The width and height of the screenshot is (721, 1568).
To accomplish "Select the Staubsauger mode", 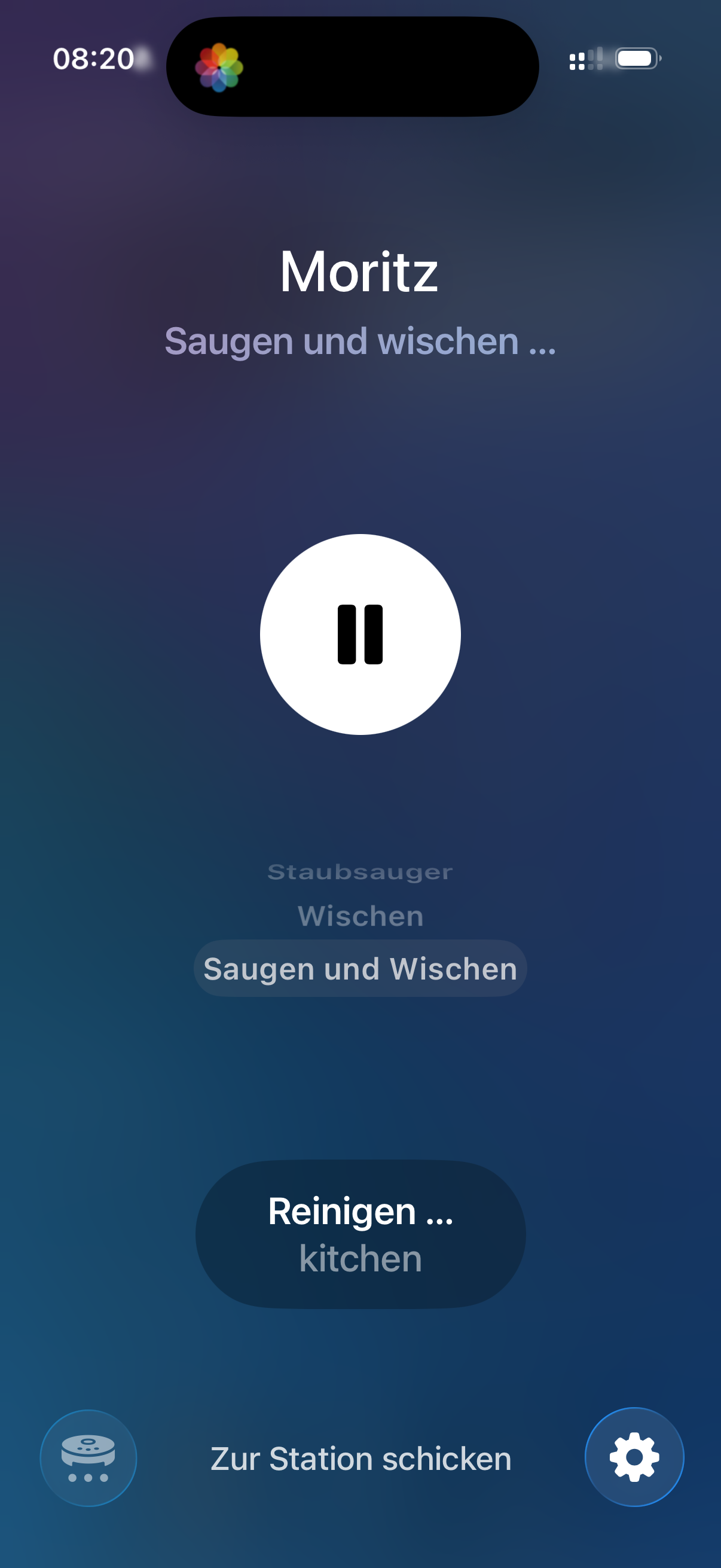I will tap(360, 872).
